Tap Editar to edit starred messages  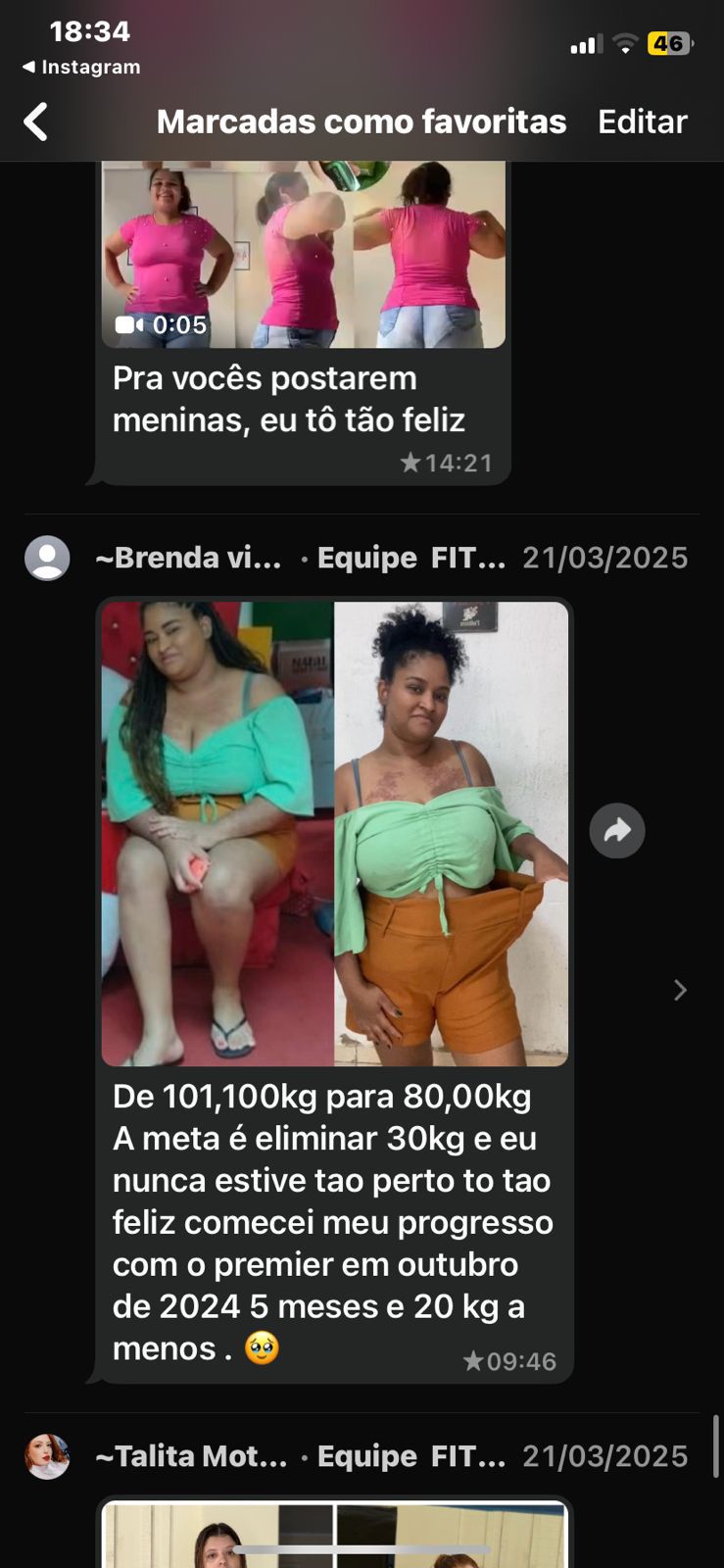(x=642, y=122)
